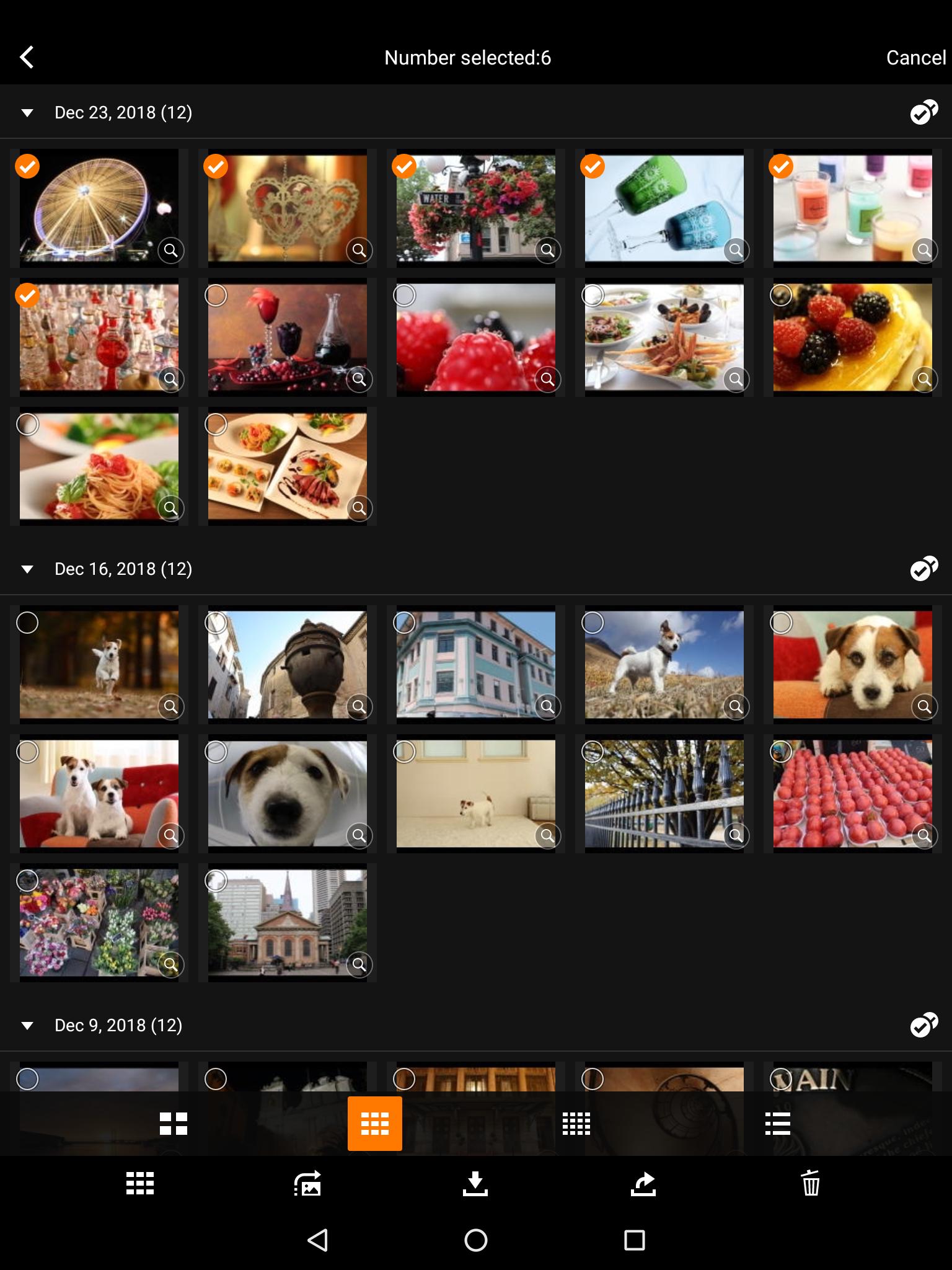Share the selected photos
Screen dimensions: 952x1270
[643, 1183]
